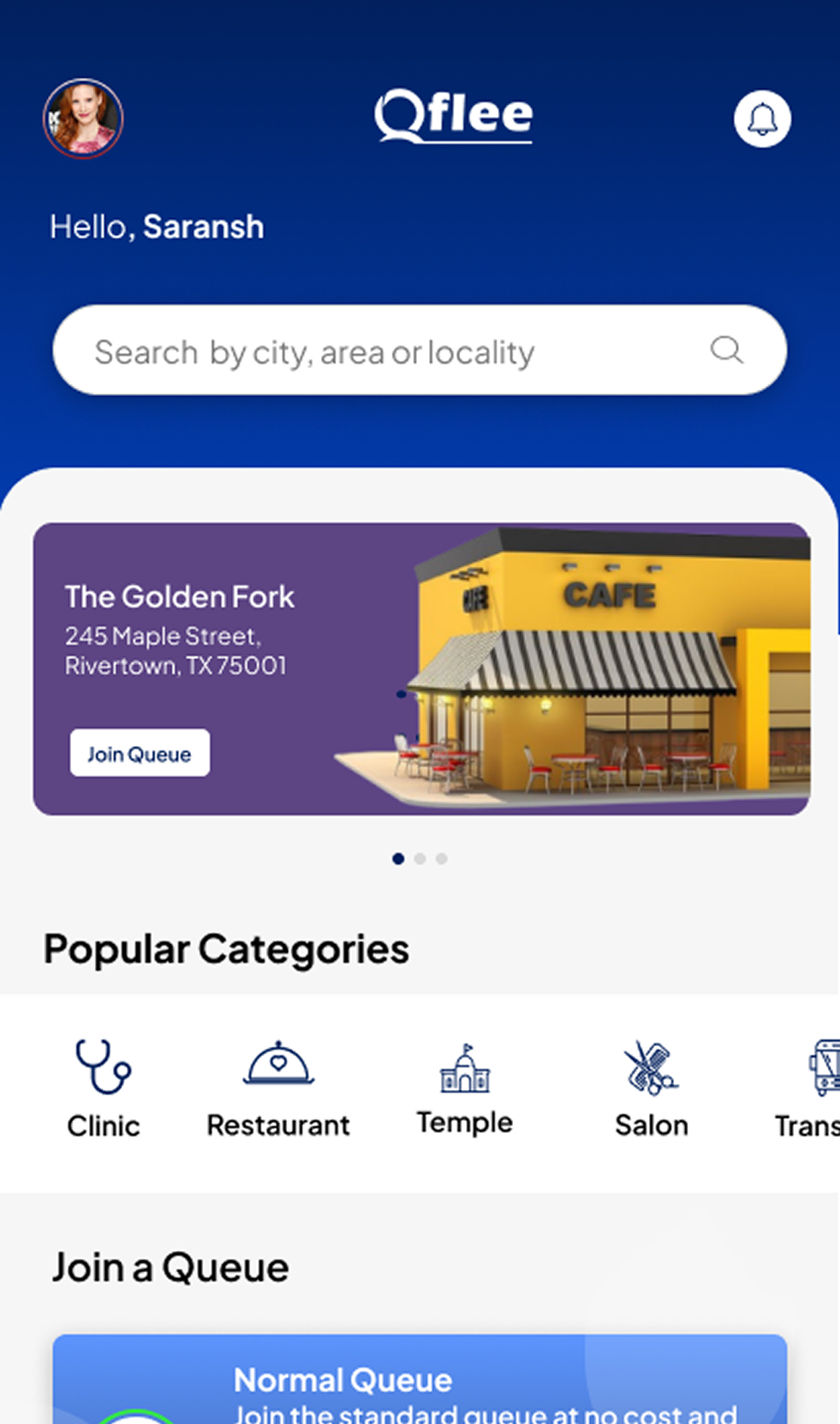Pick the Salon category
The width and height of the screenshot is (840, 1424).
tap(651, 1088)
